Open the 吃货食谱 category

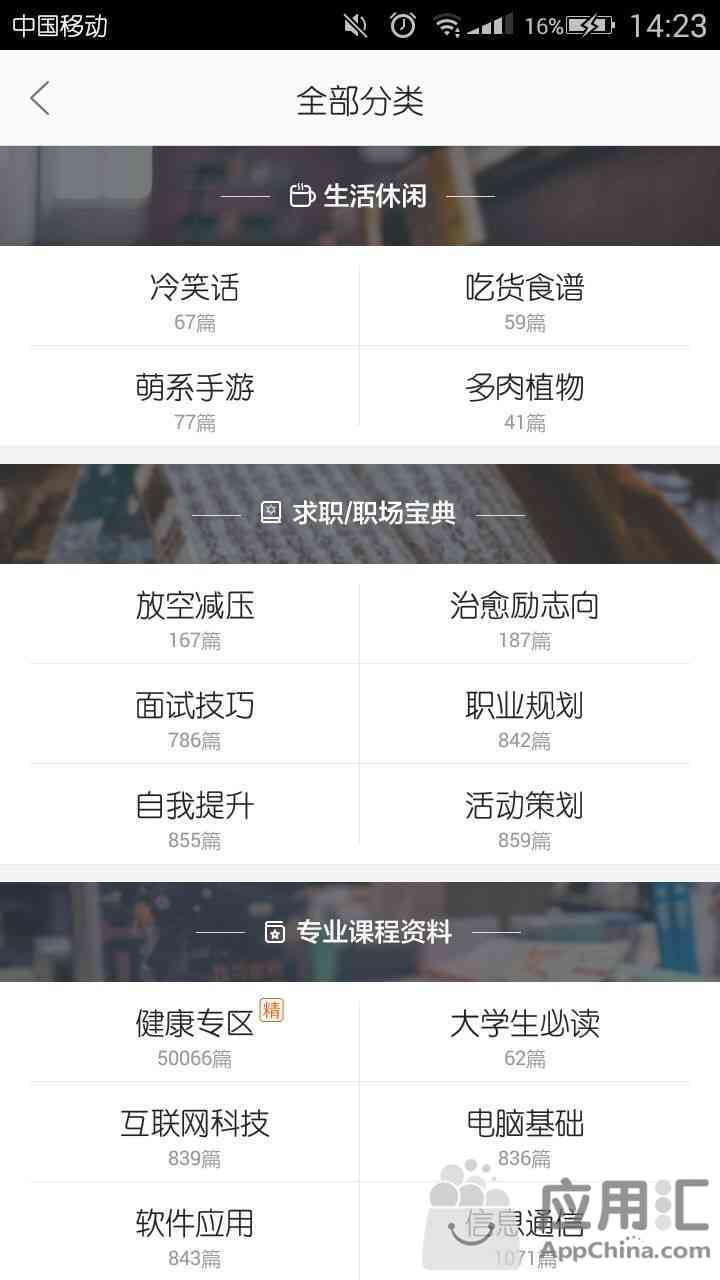(x=524, y=299)
